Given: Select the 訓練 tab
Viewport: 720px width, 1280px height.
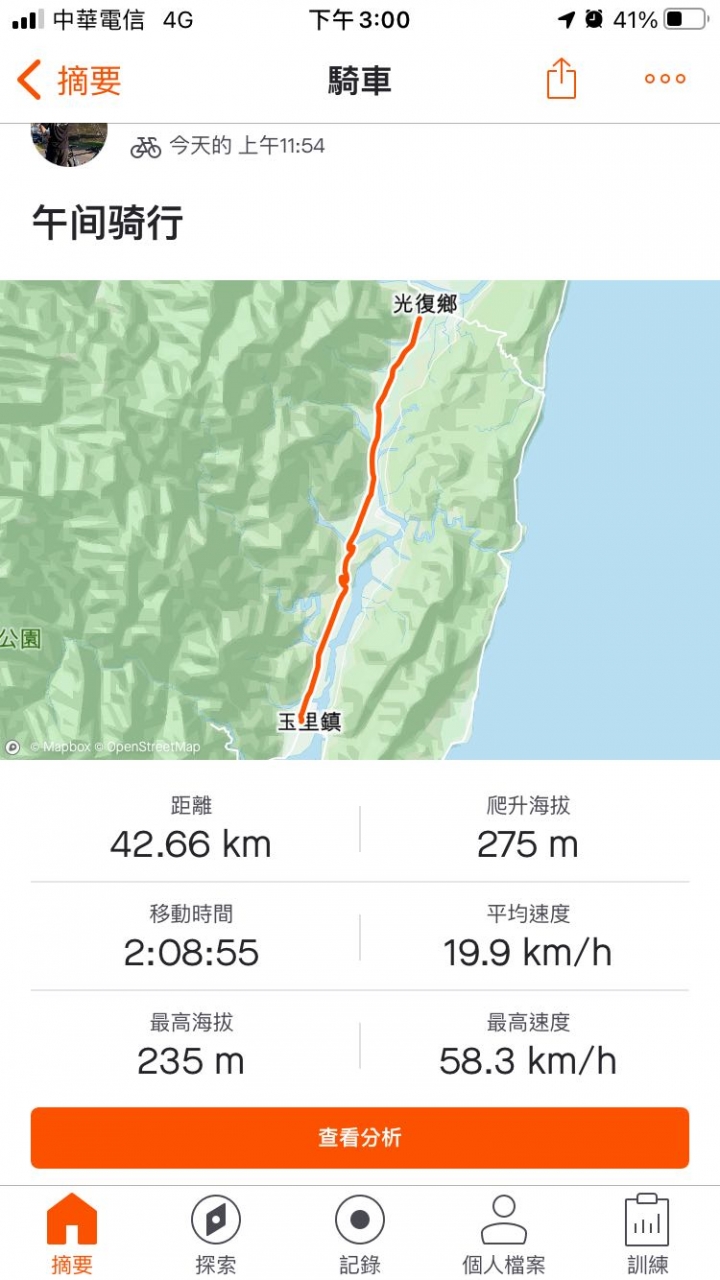Looking at the screenshot, I should pyautogui.click(x=647, y=1234).
